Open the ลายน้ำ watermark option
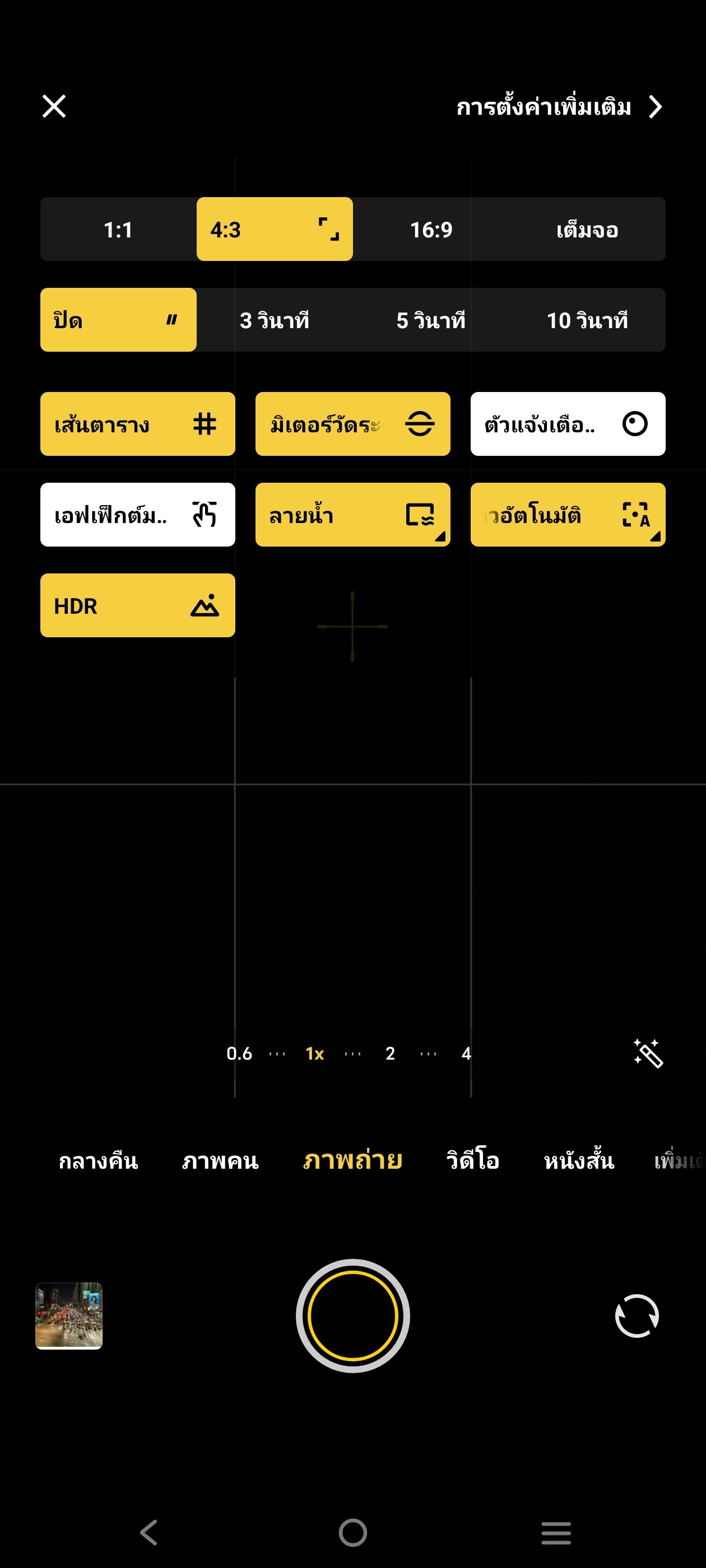Viewport: 706px width, 1568px height. (352, 515)
